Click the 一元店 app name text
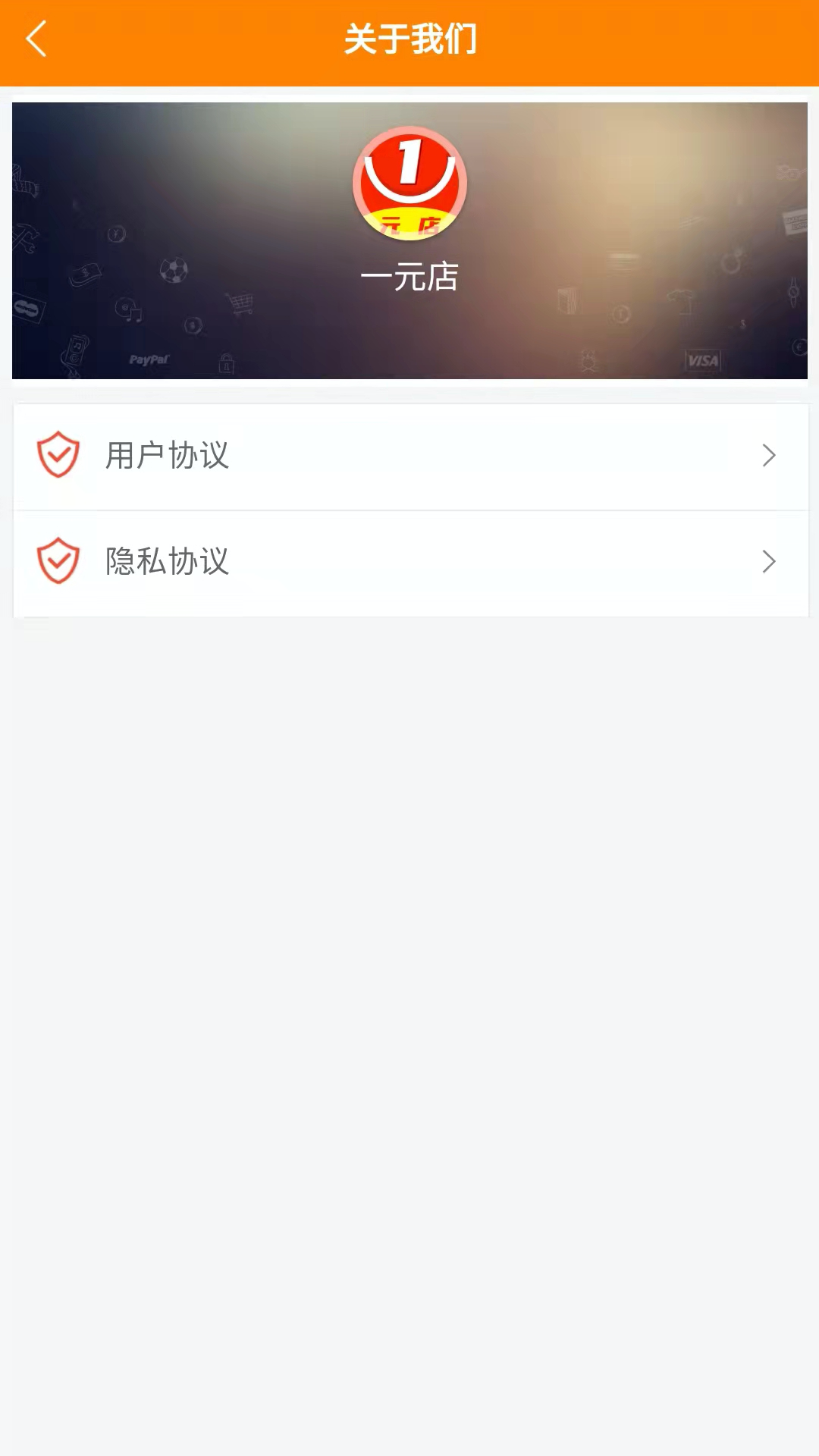 409,276
